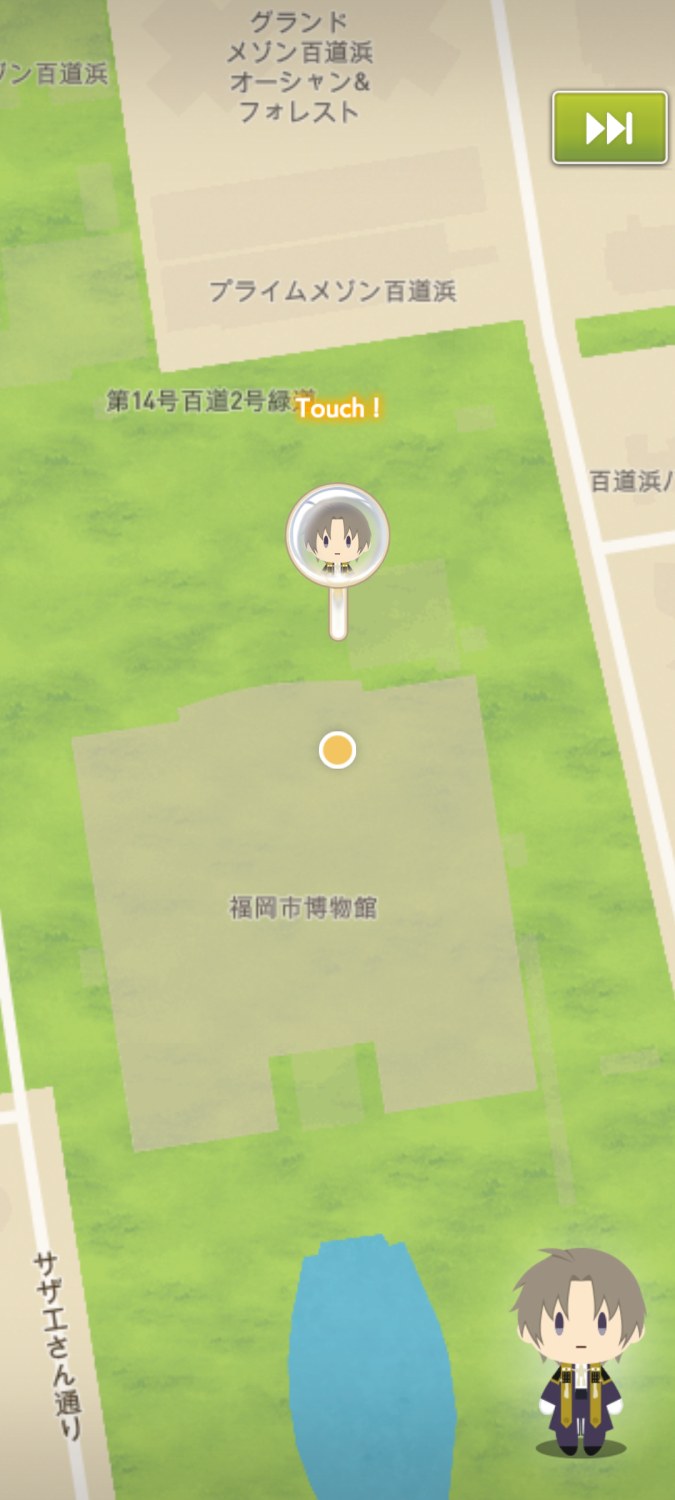Viewport: 675px width, 1500px height.
Task: Tap the green skip forward button
Action: (x=609, y=128)
